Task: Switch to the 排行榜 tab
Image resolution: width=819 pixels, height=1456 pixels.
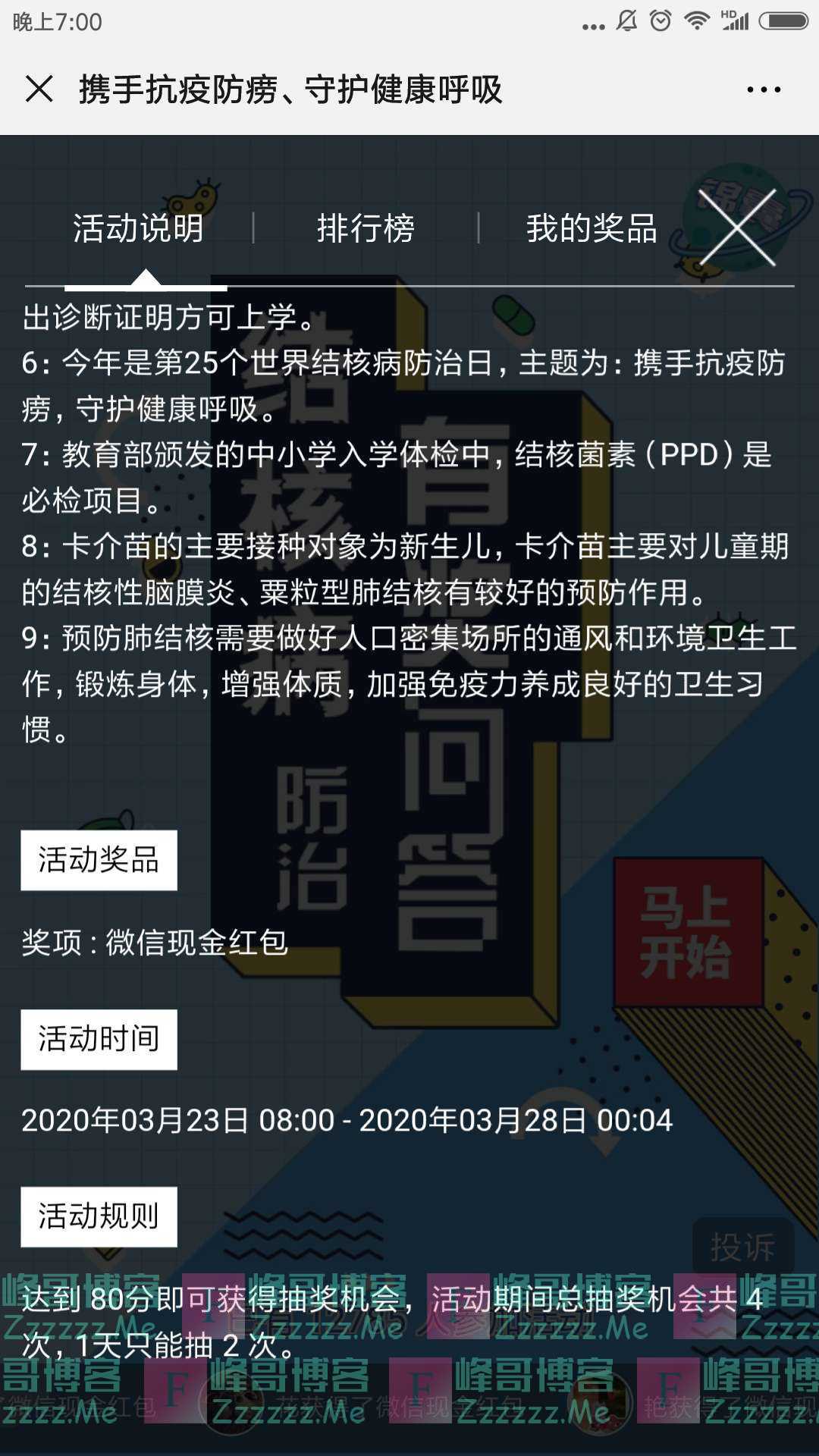Action: click(x=366, y=228)
